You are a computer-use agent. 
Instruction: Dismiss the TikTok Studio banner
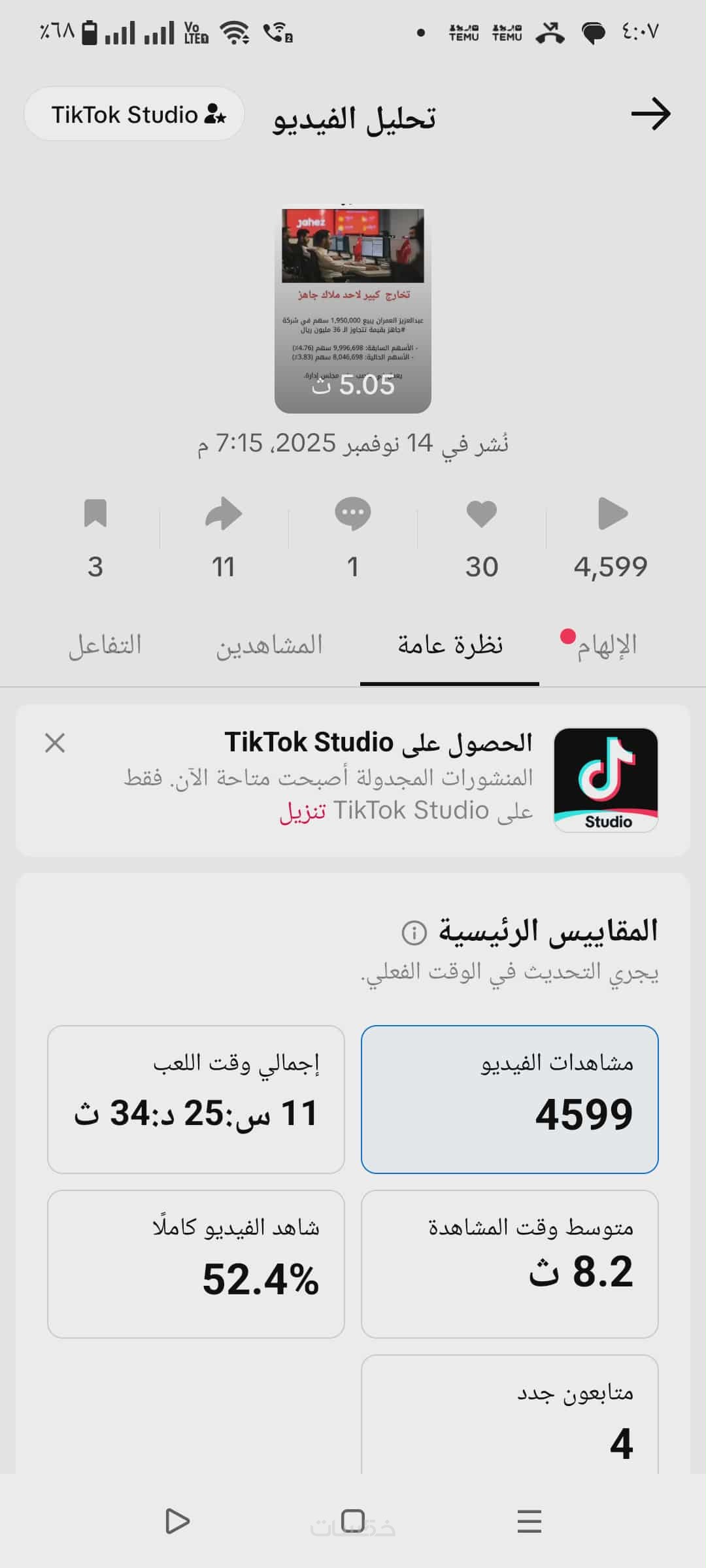click(x=55, y=743)
